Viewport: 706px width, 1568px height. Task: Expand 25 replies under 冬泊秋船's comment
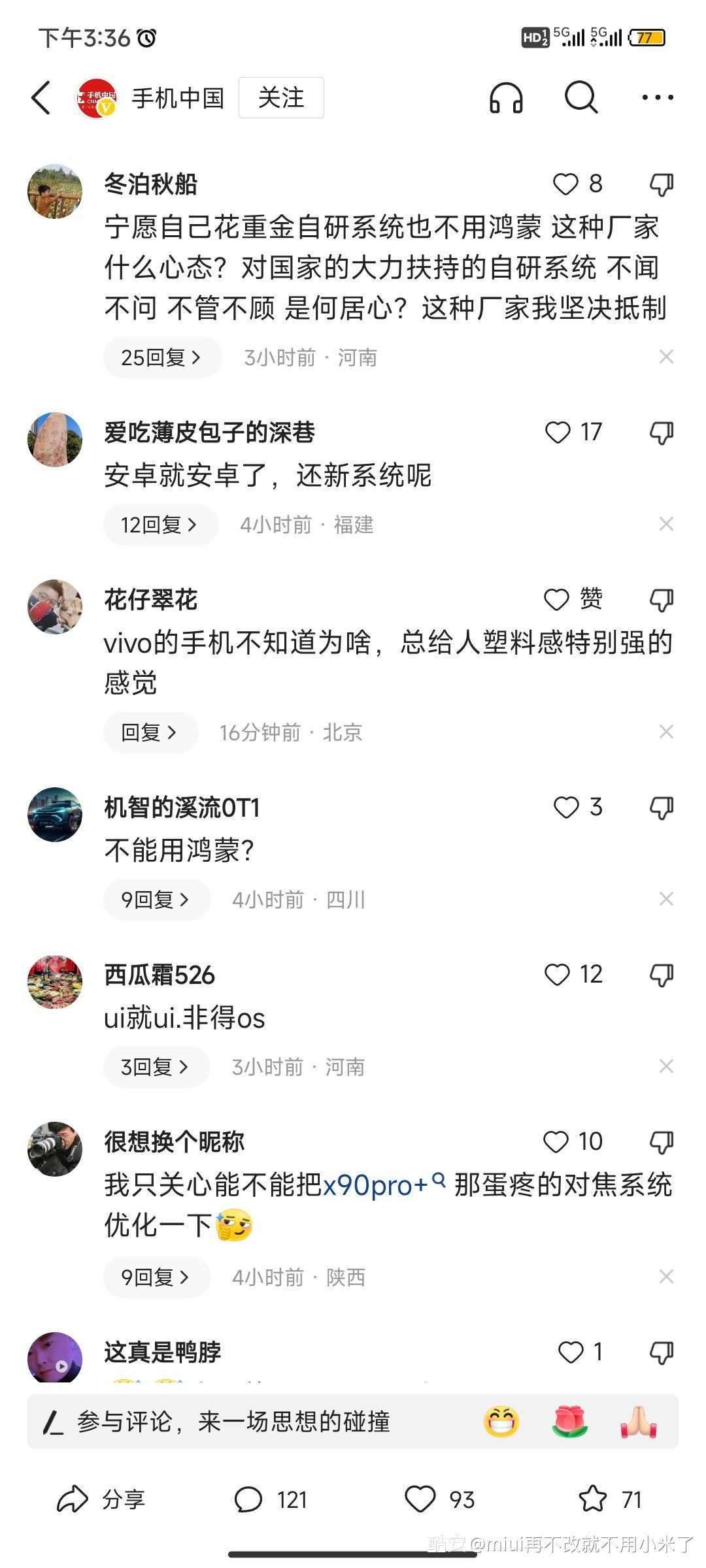(161, 357)
